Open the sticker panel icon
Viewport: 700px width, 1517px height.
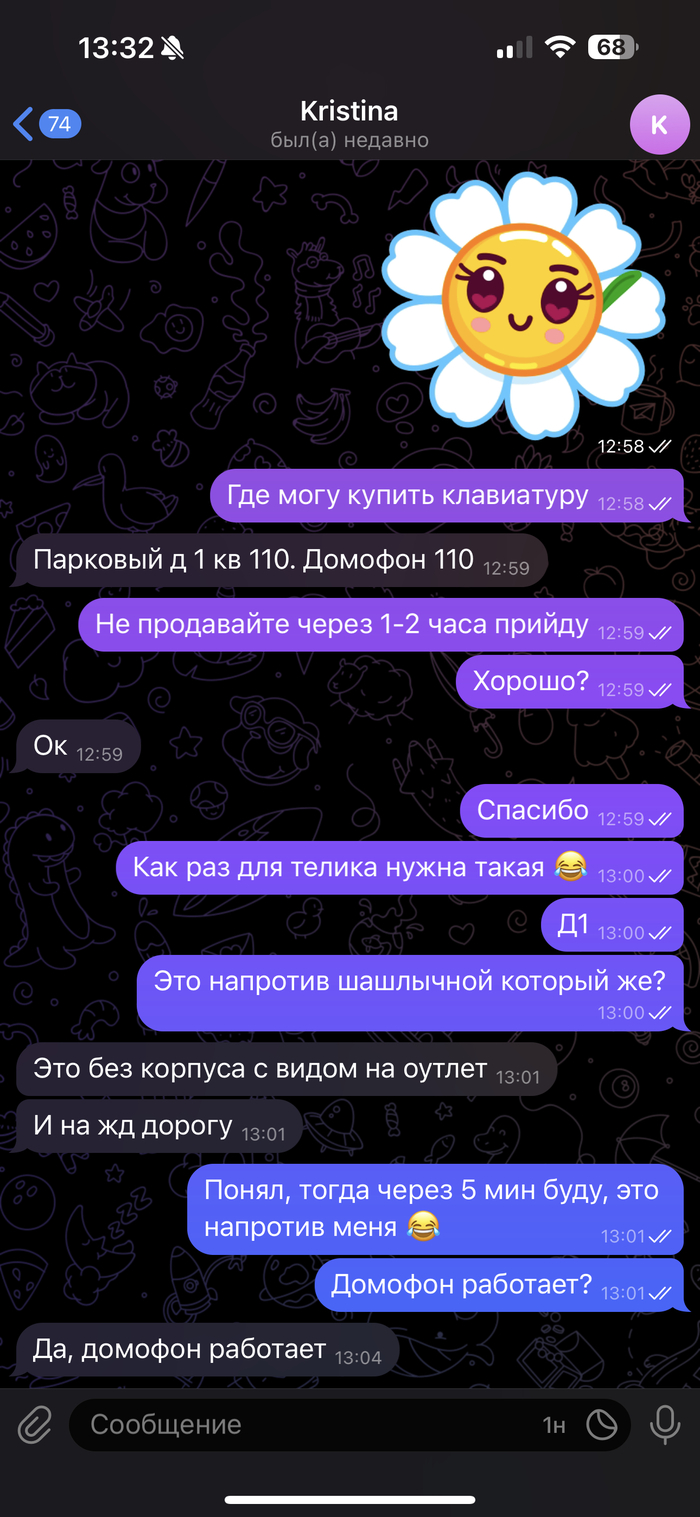(x=602, y=1425)
